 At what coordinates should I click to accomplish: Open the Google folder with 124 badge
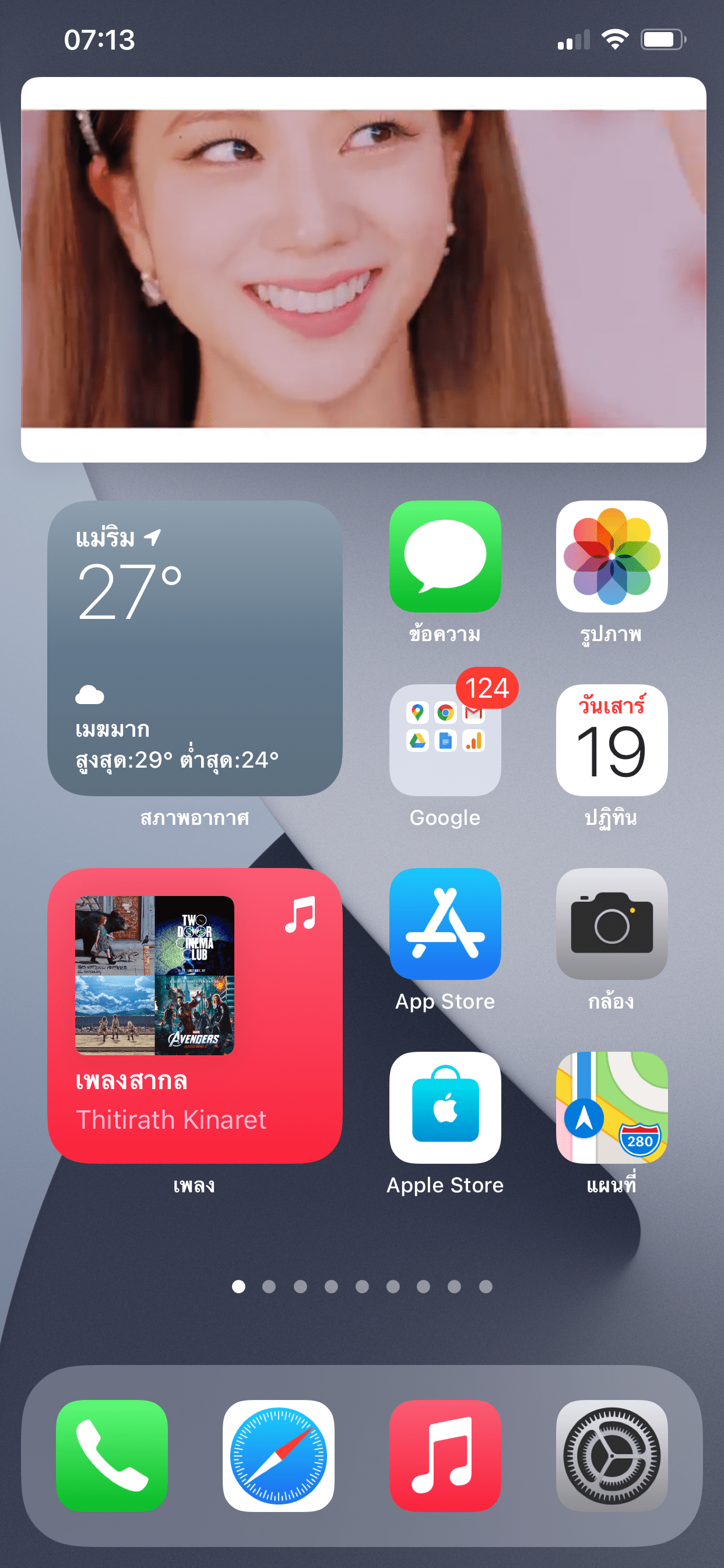pyautogui.click(x=445, y=740)
